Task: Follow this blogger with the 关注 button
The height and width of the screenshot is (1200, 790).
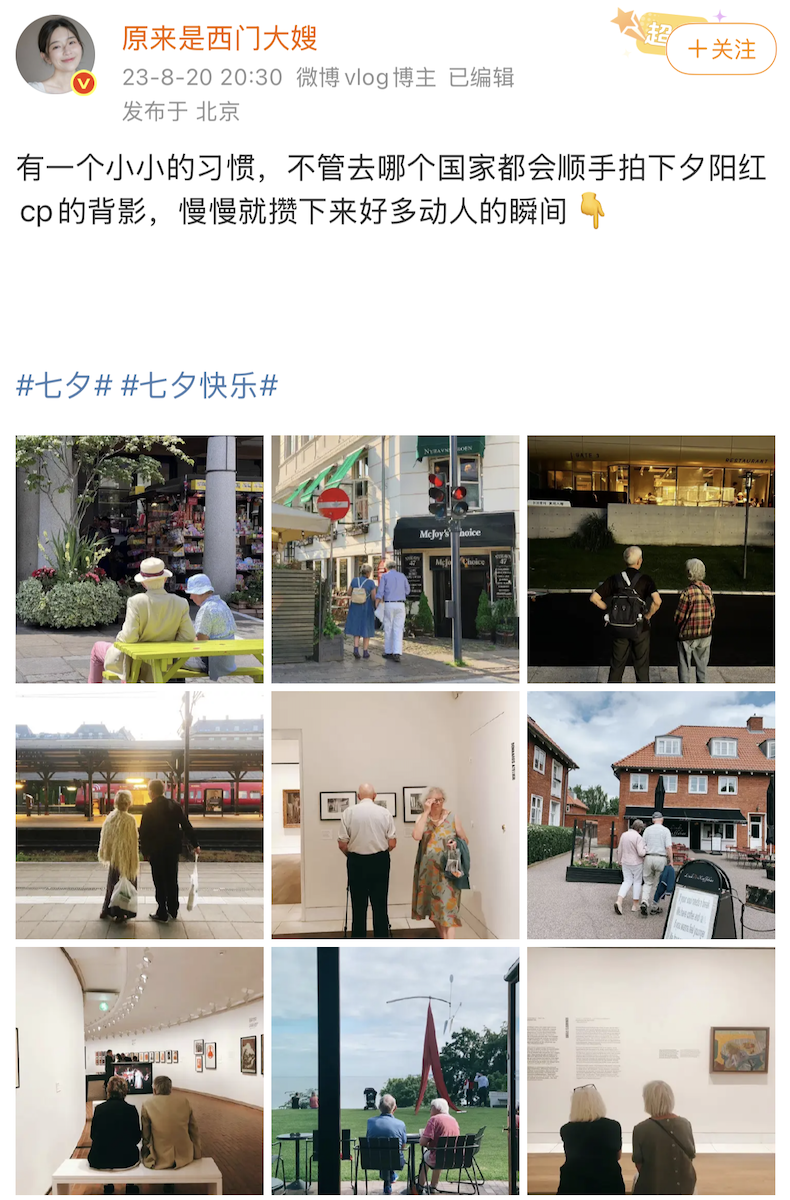Action: pos(721,49)
